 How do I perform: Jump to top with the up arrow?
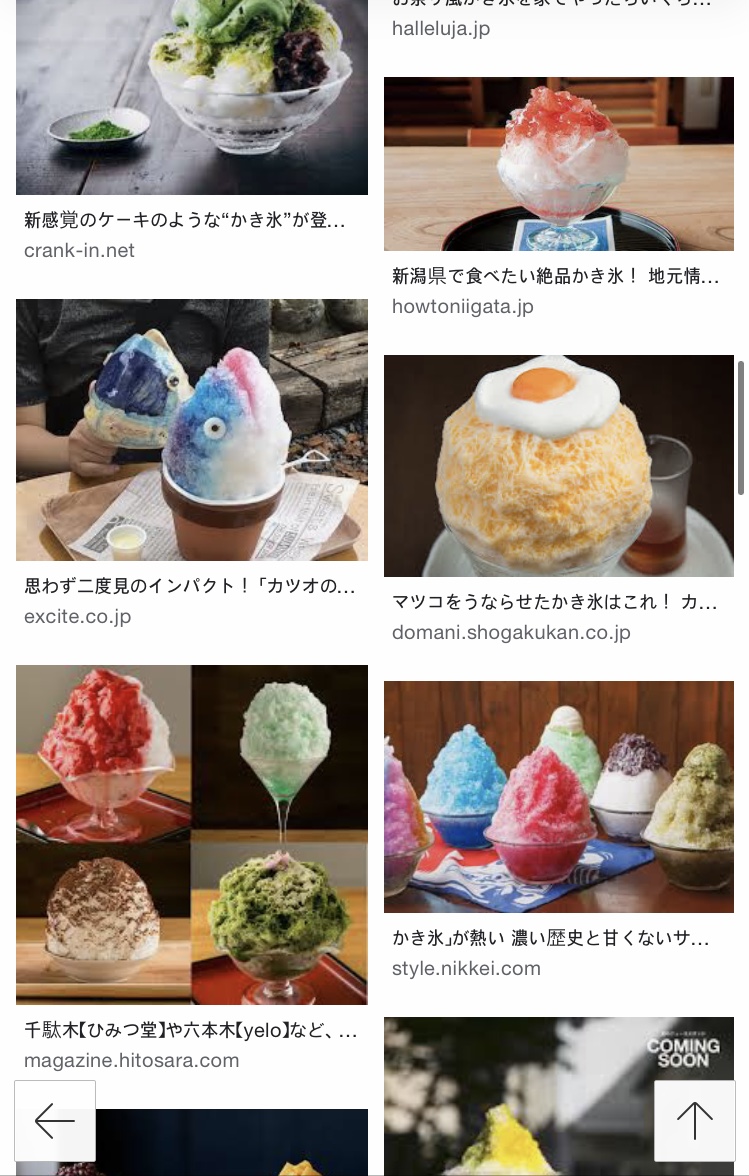click(x=694, y=1121)
